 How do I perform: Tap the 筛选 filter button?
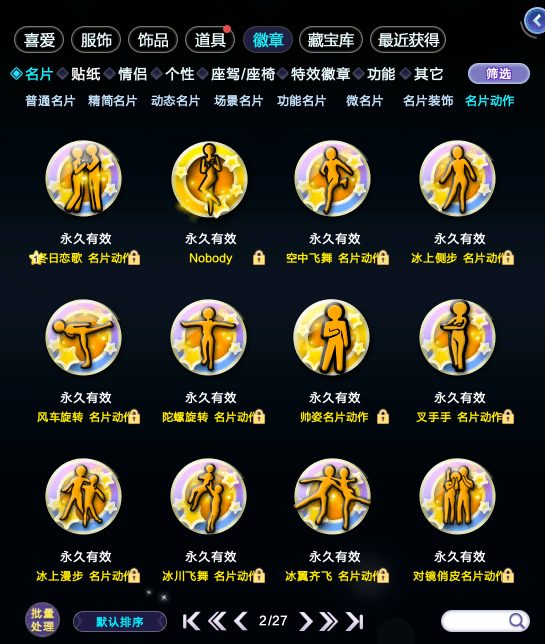coord(499,74)
